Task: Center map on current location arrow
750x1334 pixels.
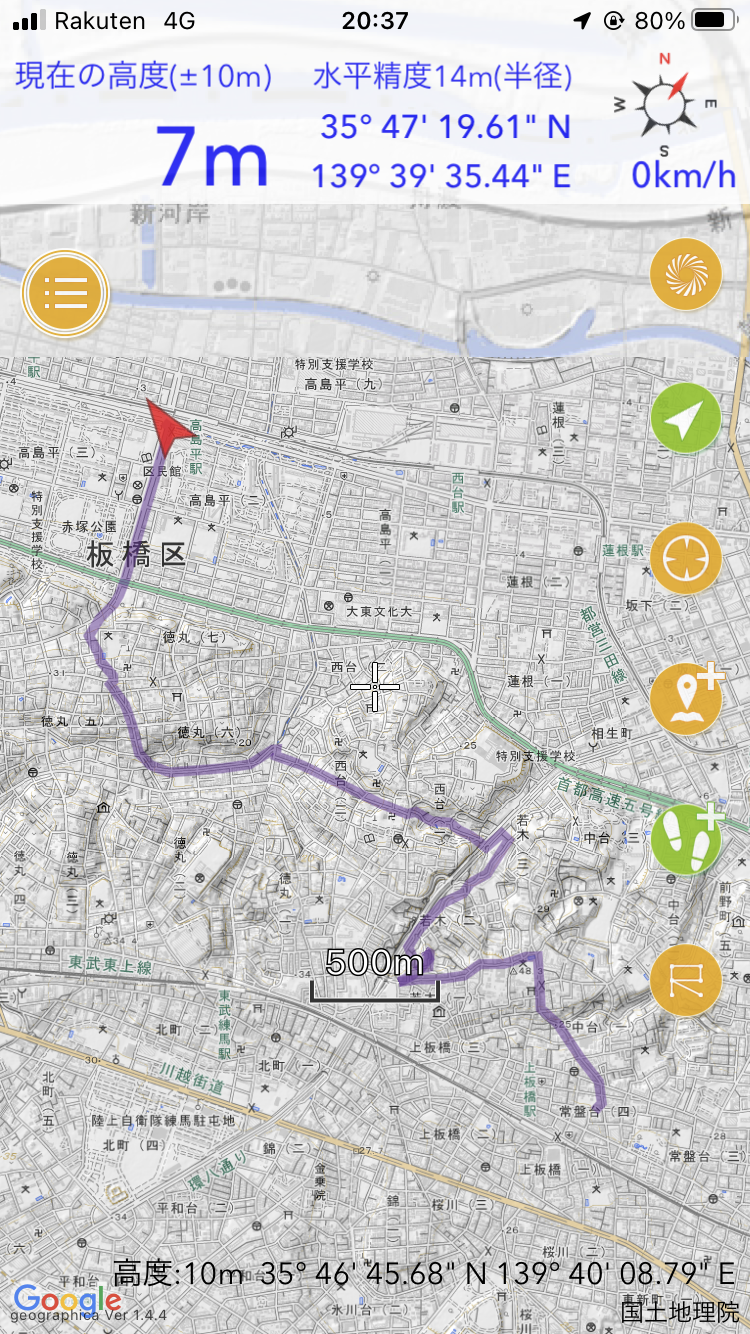Action: point(686,417)
